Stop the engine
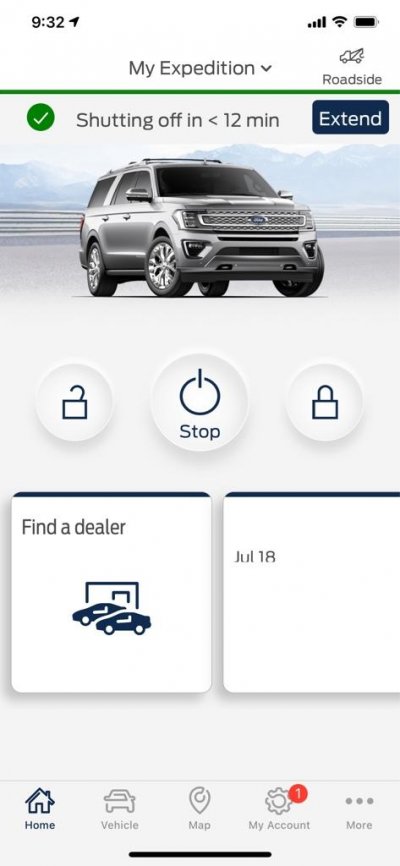400x866 pixels. pos(199,404)
